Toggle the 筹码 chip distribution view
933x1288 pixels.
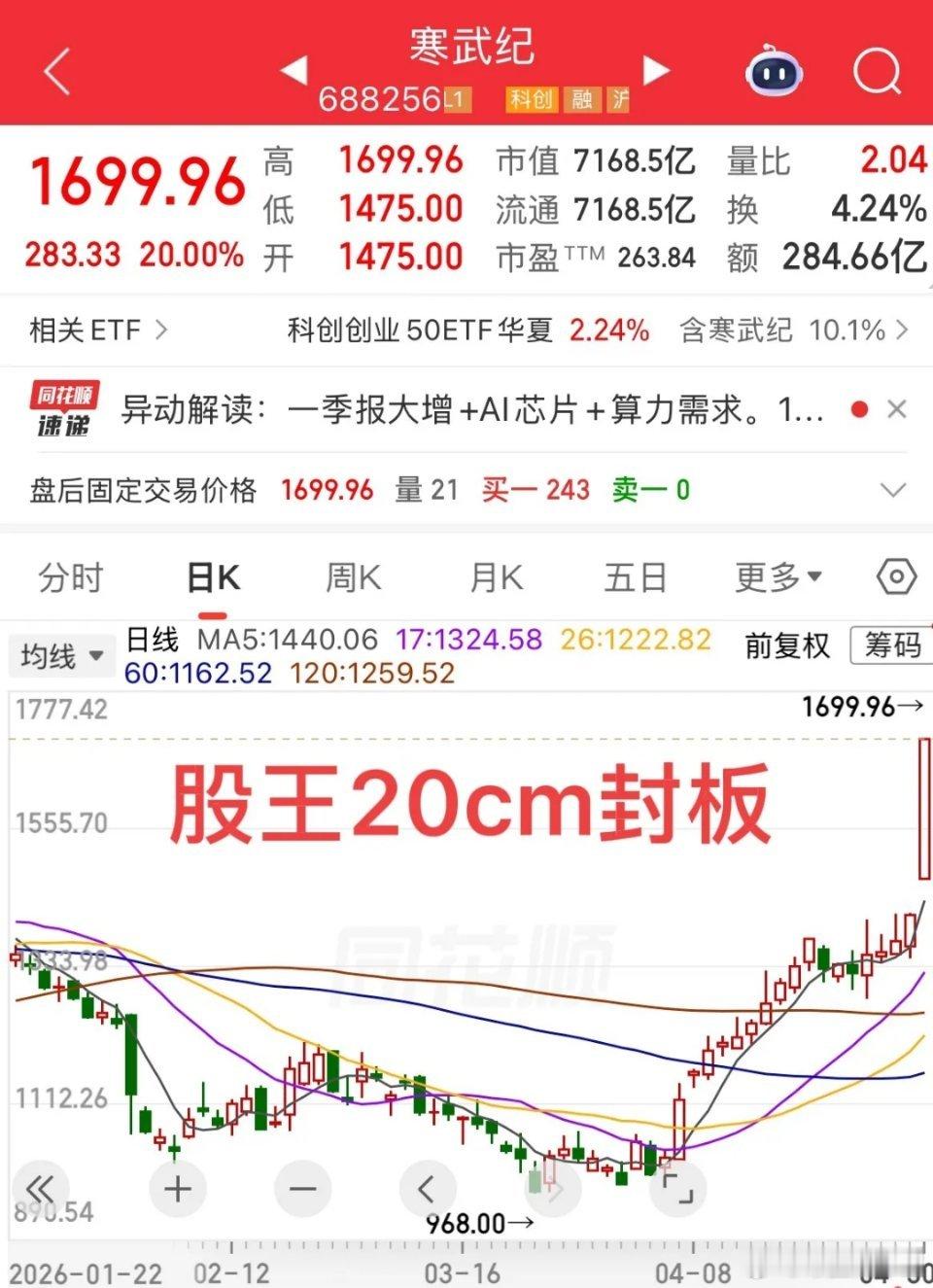(x=890, y=646)
